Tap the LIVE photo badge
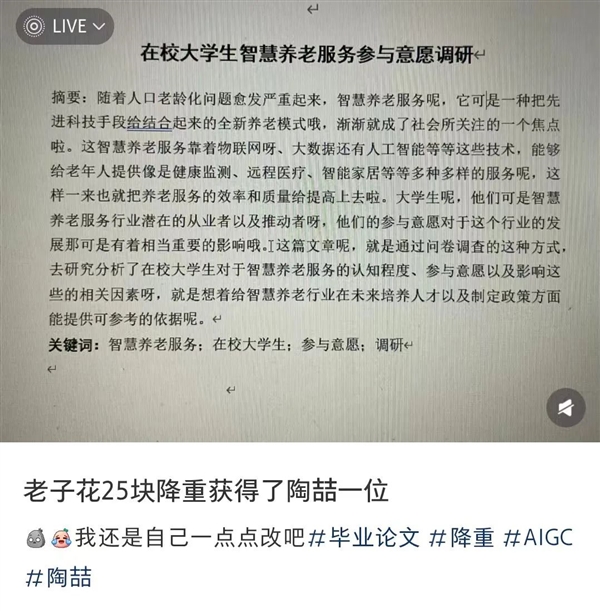600x611 pixels. (x=54, y=27)
